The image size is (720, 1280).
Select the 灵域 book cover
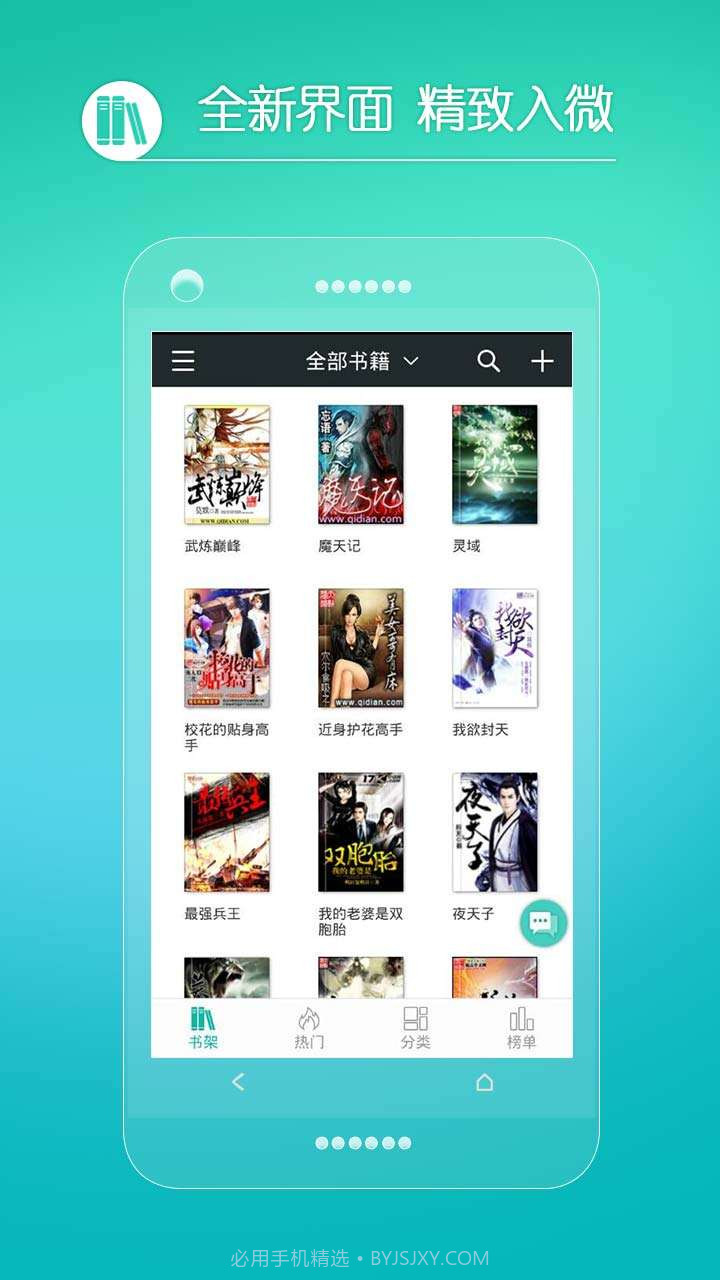tap(495, 463)
